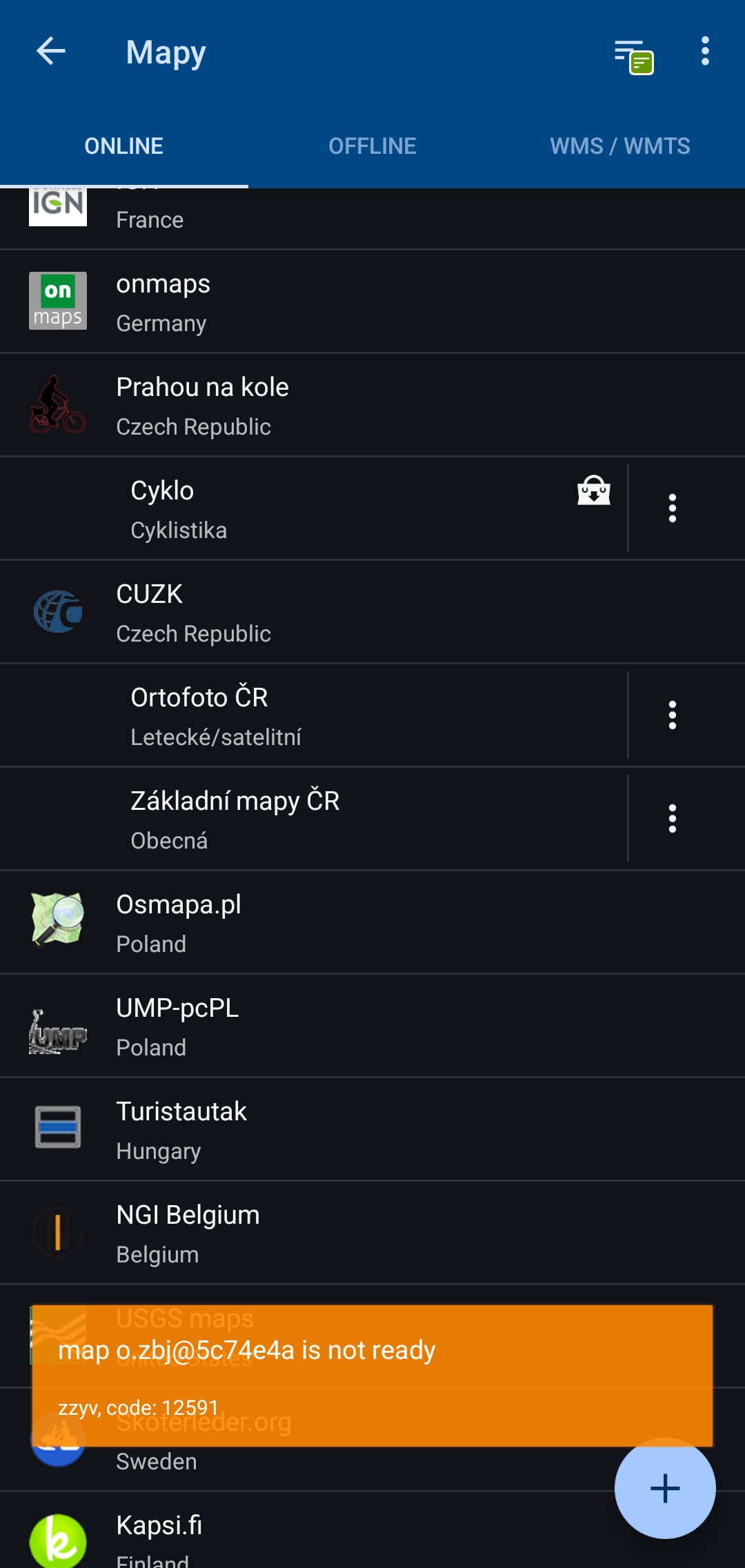
Task: Open the overflow menu in the app bar
Action: [704, 51]
